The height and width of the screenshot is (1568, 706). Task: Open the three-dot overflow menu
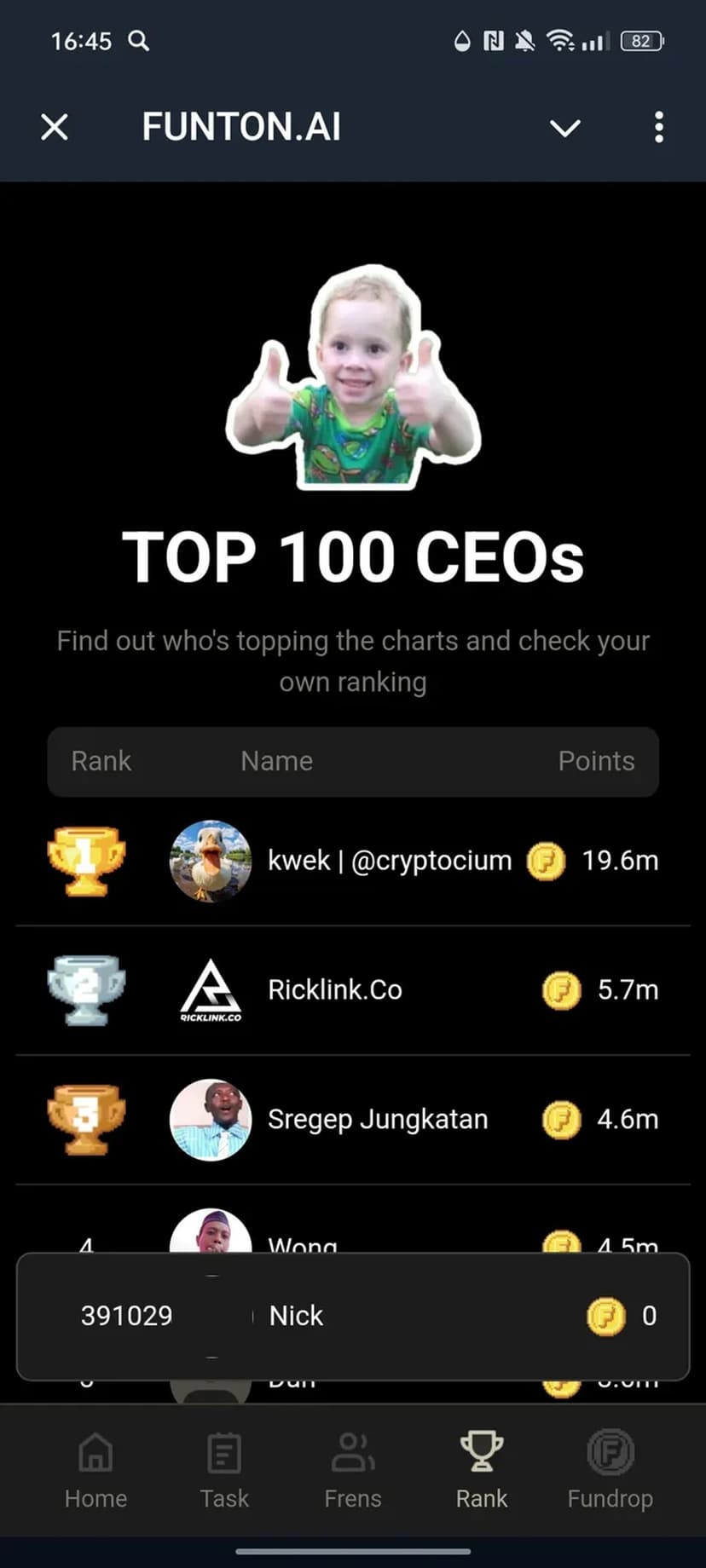point(658,128)
